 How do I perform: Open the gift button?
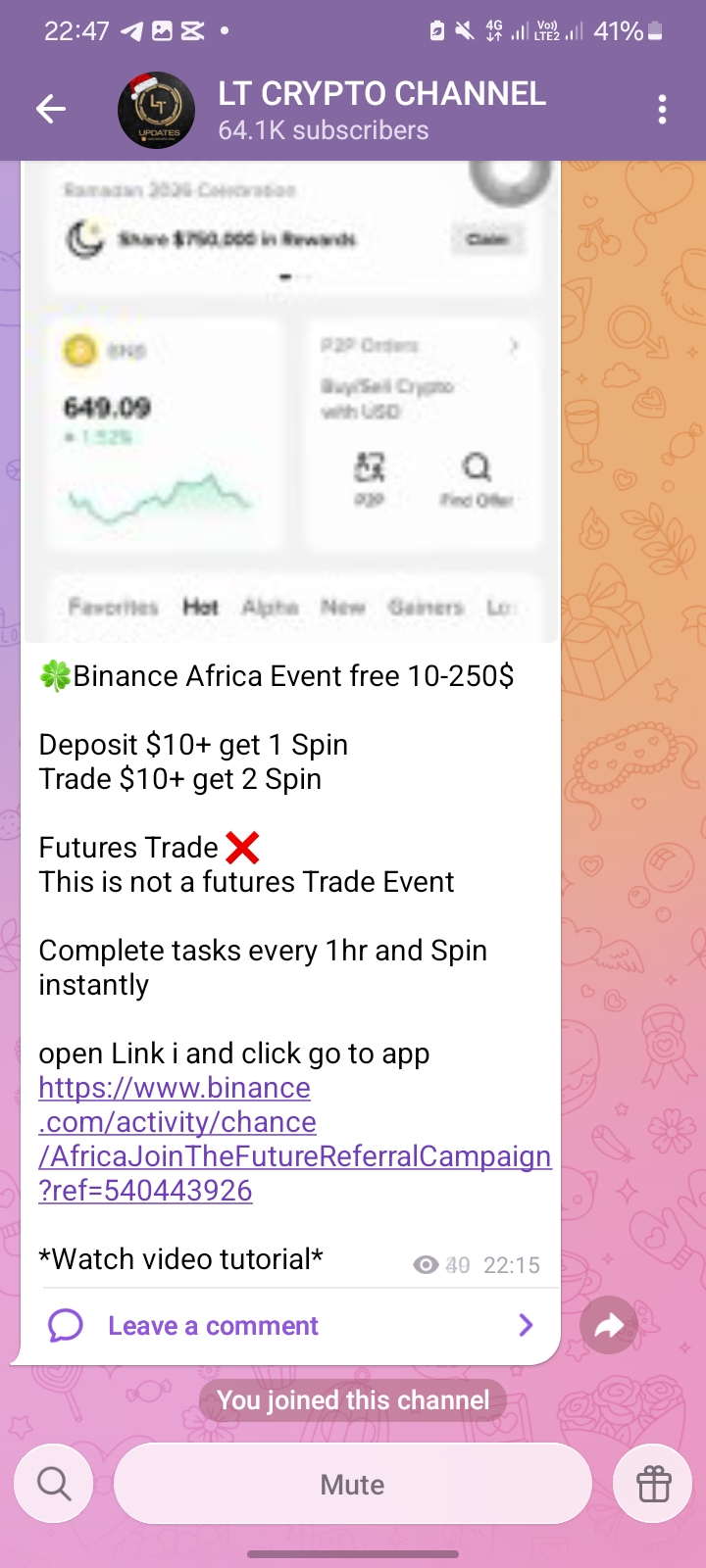(x=653, y=1485)
